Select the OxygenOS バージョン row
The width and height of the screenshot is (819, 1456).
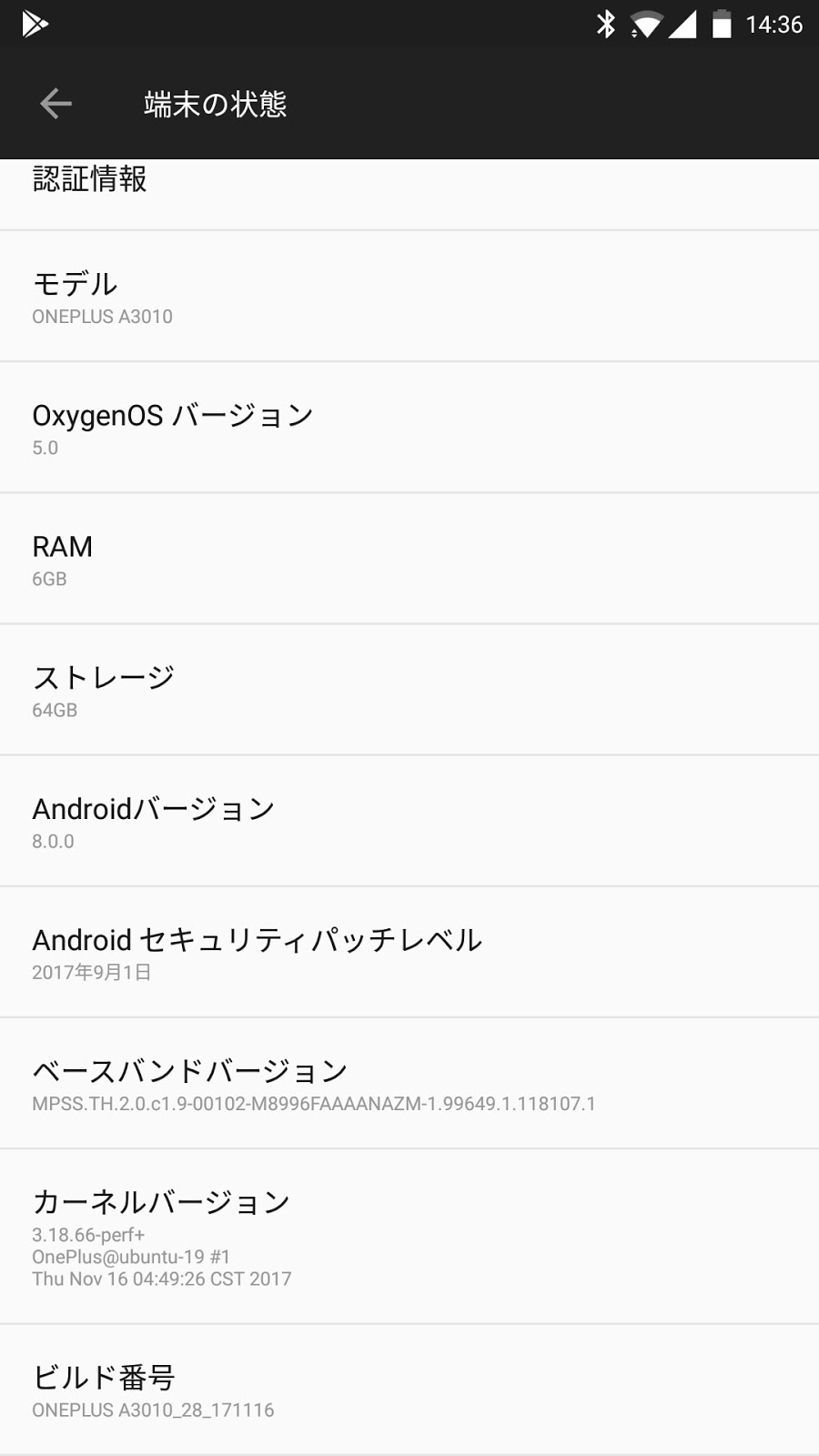point(409,428)
